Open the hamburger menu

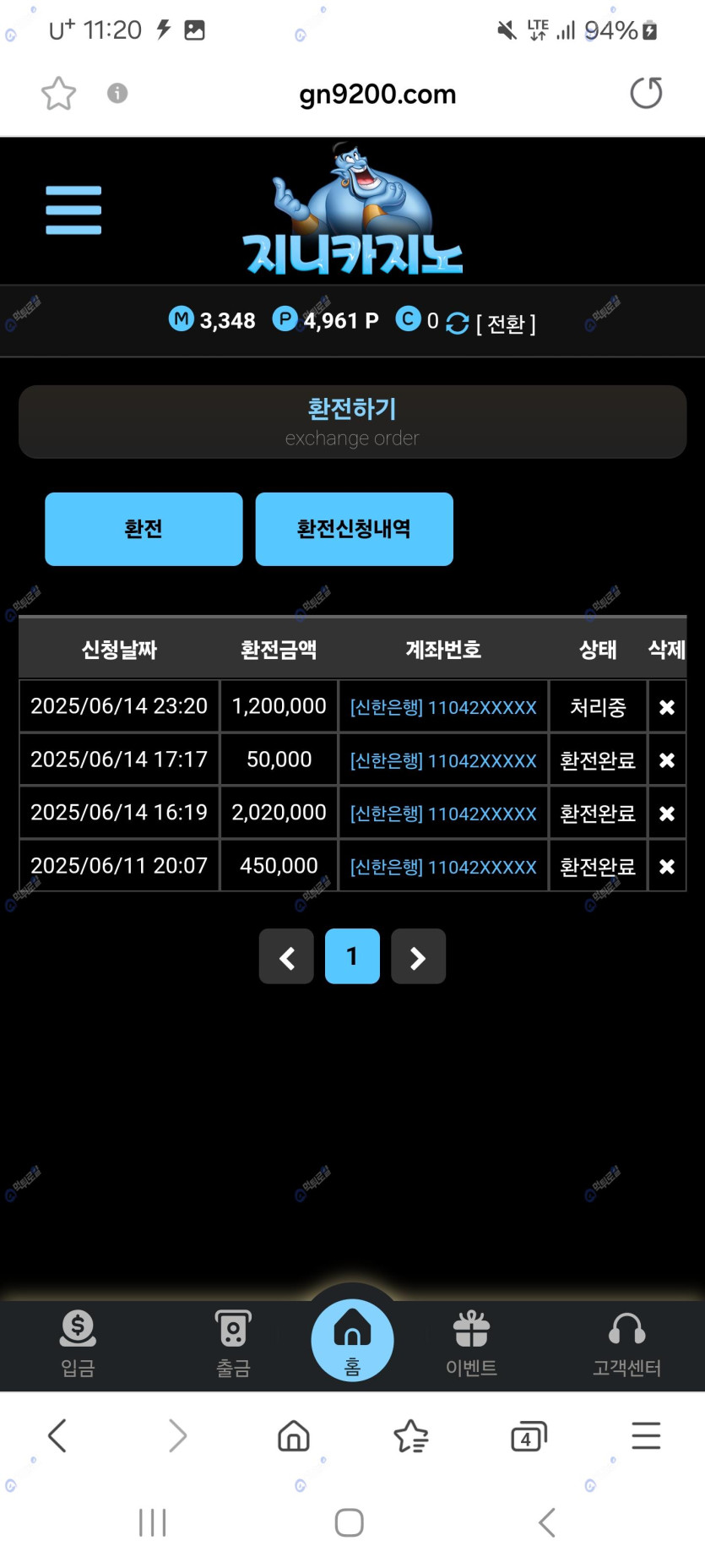point(73,210)
